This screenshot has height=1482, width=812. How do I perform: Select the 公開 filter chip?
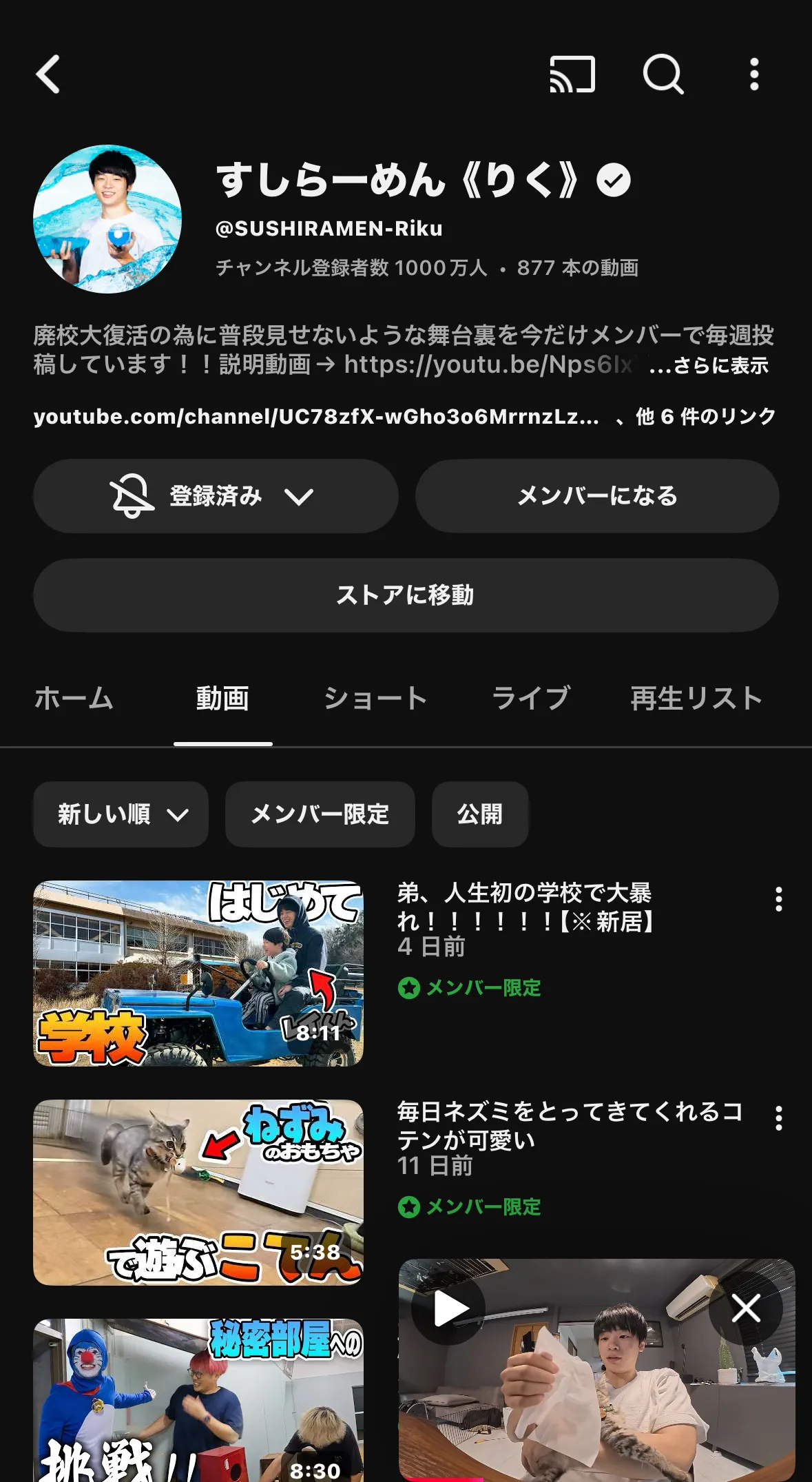[x=480, y=814]
